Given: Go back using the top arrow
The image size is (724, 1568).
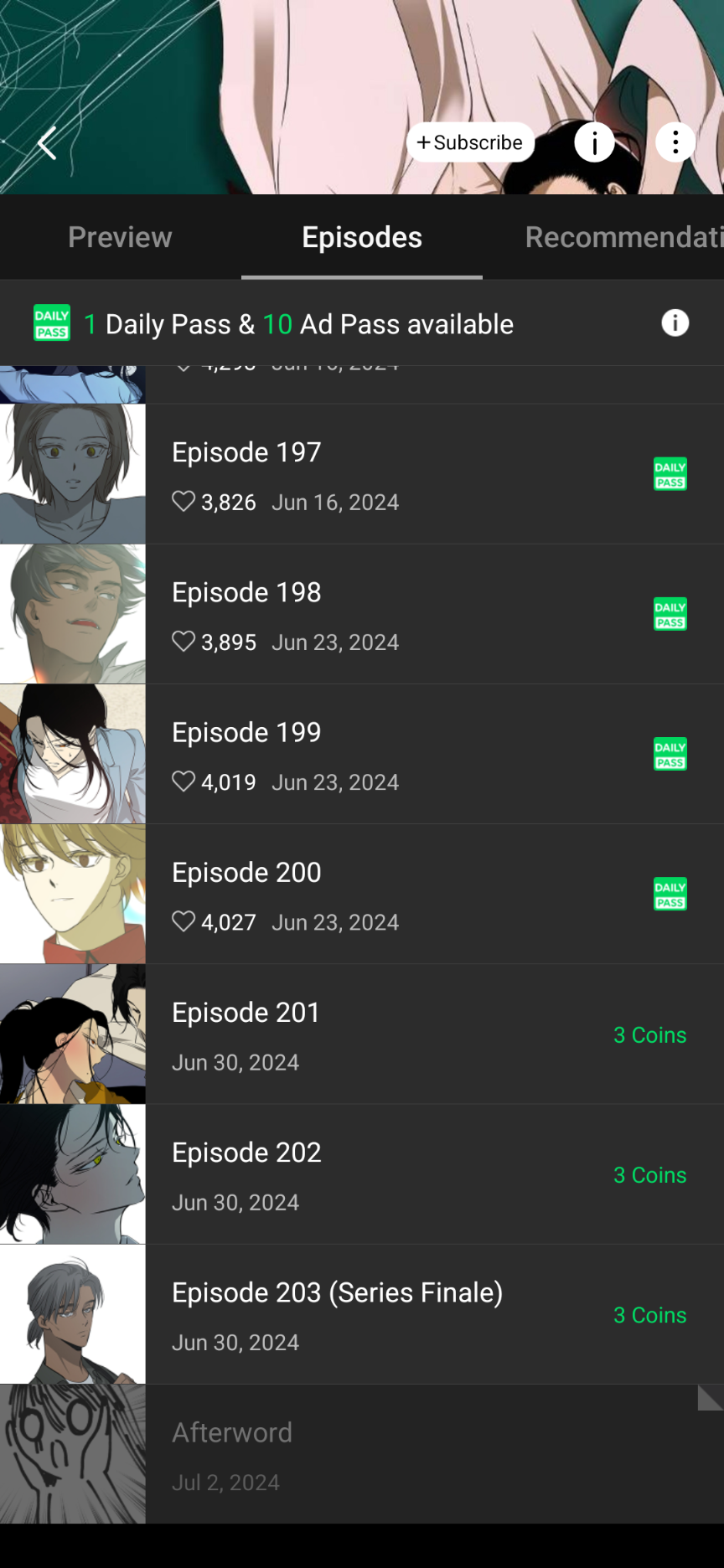Looking at the screenshot, I should click(x=48, y=143).
